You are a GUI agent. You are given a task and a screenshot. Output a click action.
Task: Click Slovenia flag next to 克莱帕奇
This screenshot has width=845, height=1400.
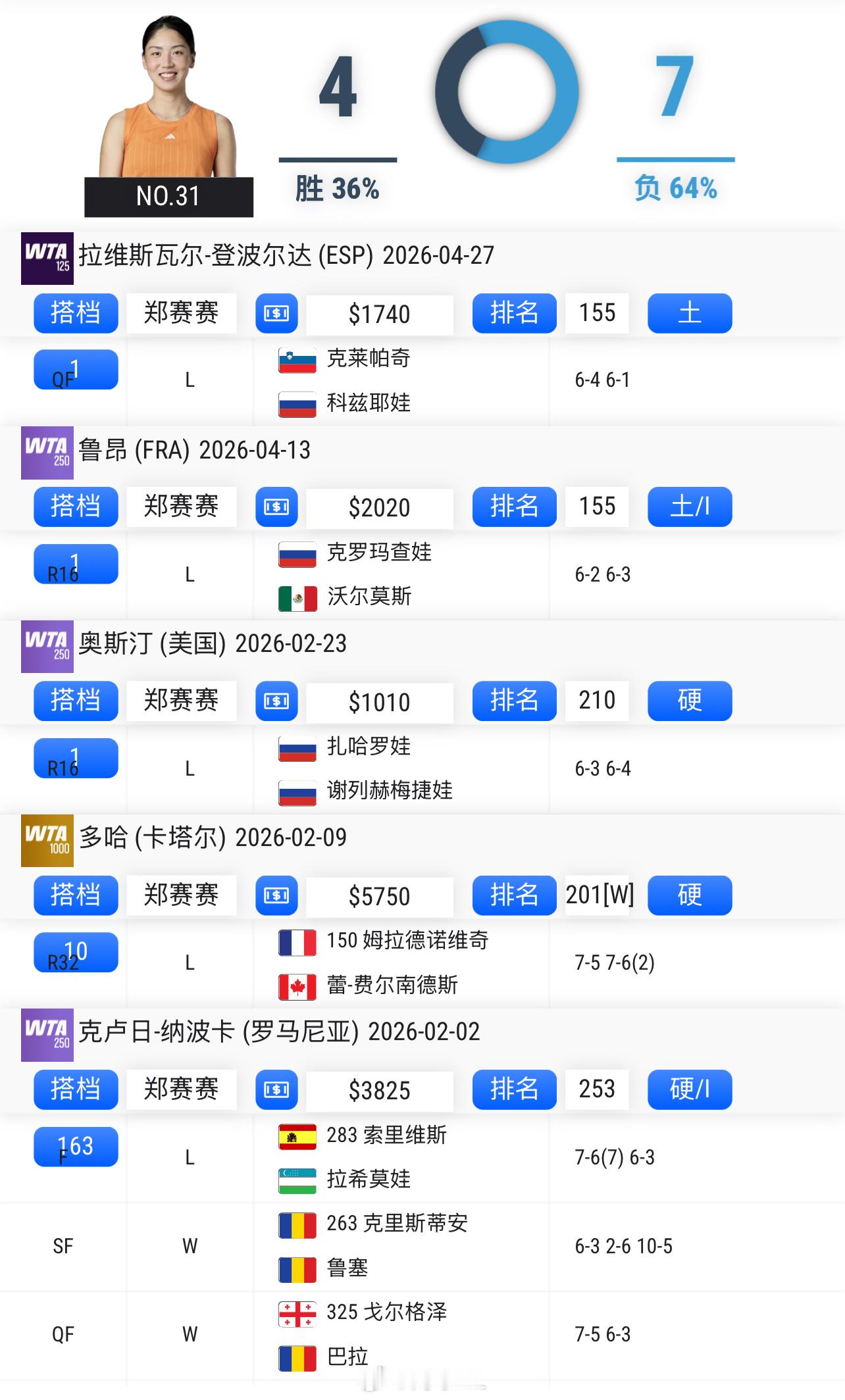point(296,359)
